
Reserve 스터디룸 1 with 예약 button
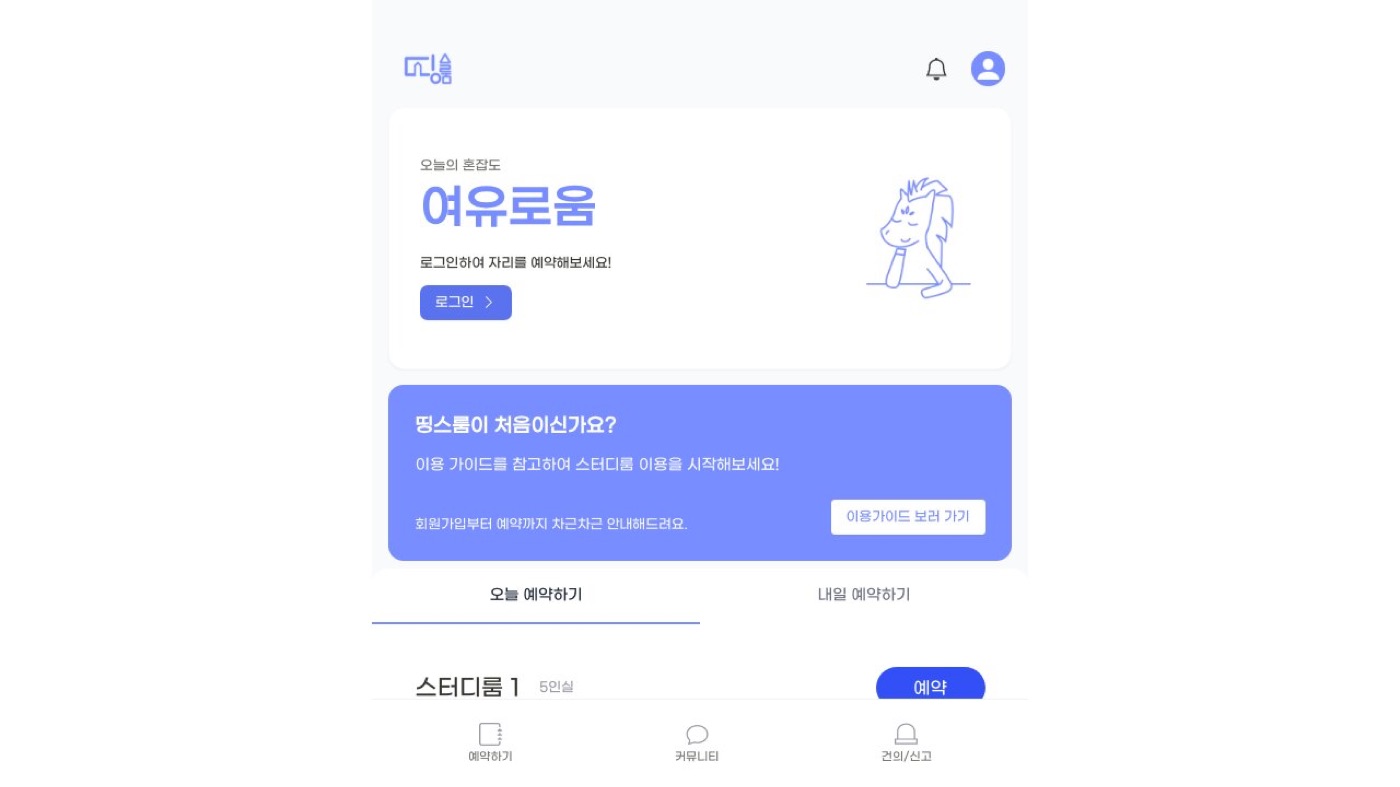[930, 685]
